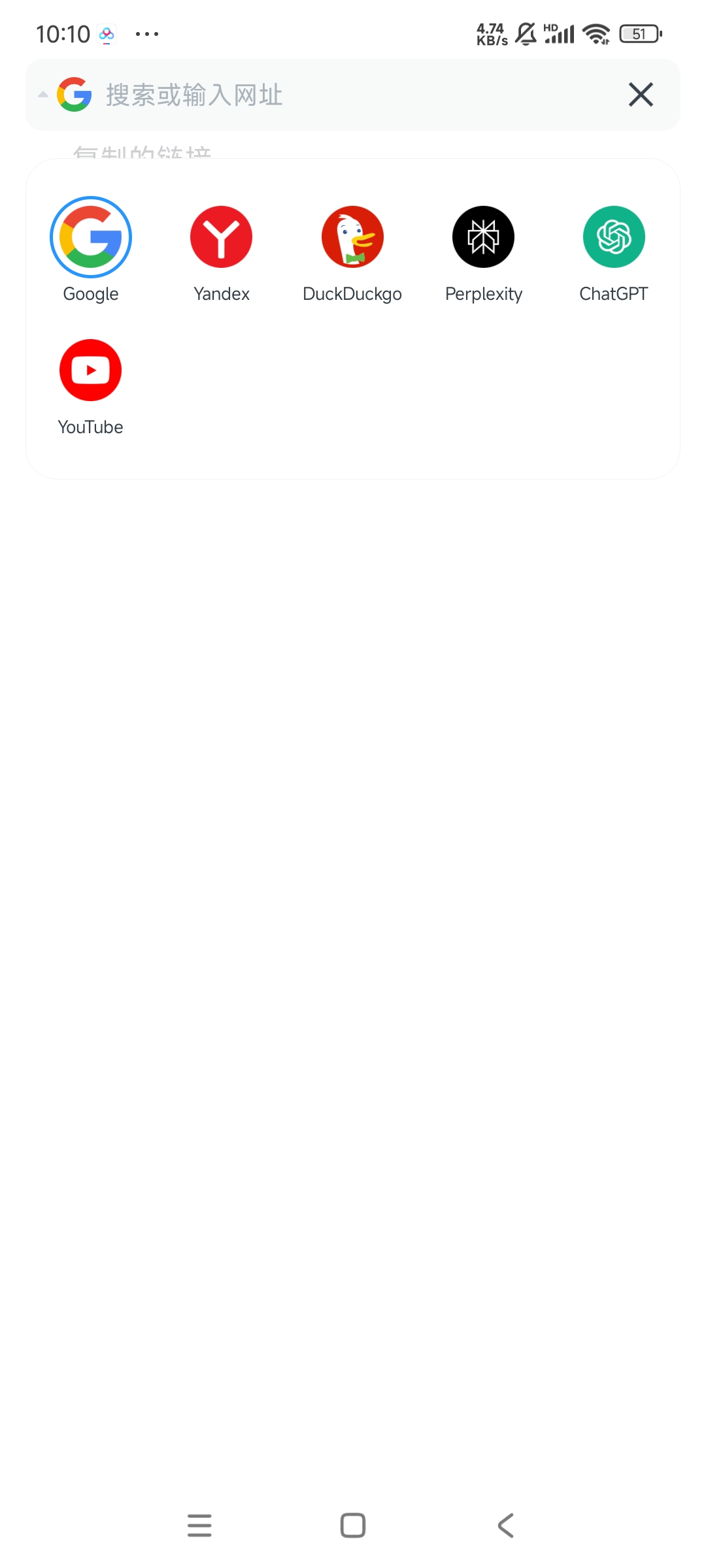Open recent apps from the navigation bar
This screenshot has width=706, height=1568.
point(199,1526)
